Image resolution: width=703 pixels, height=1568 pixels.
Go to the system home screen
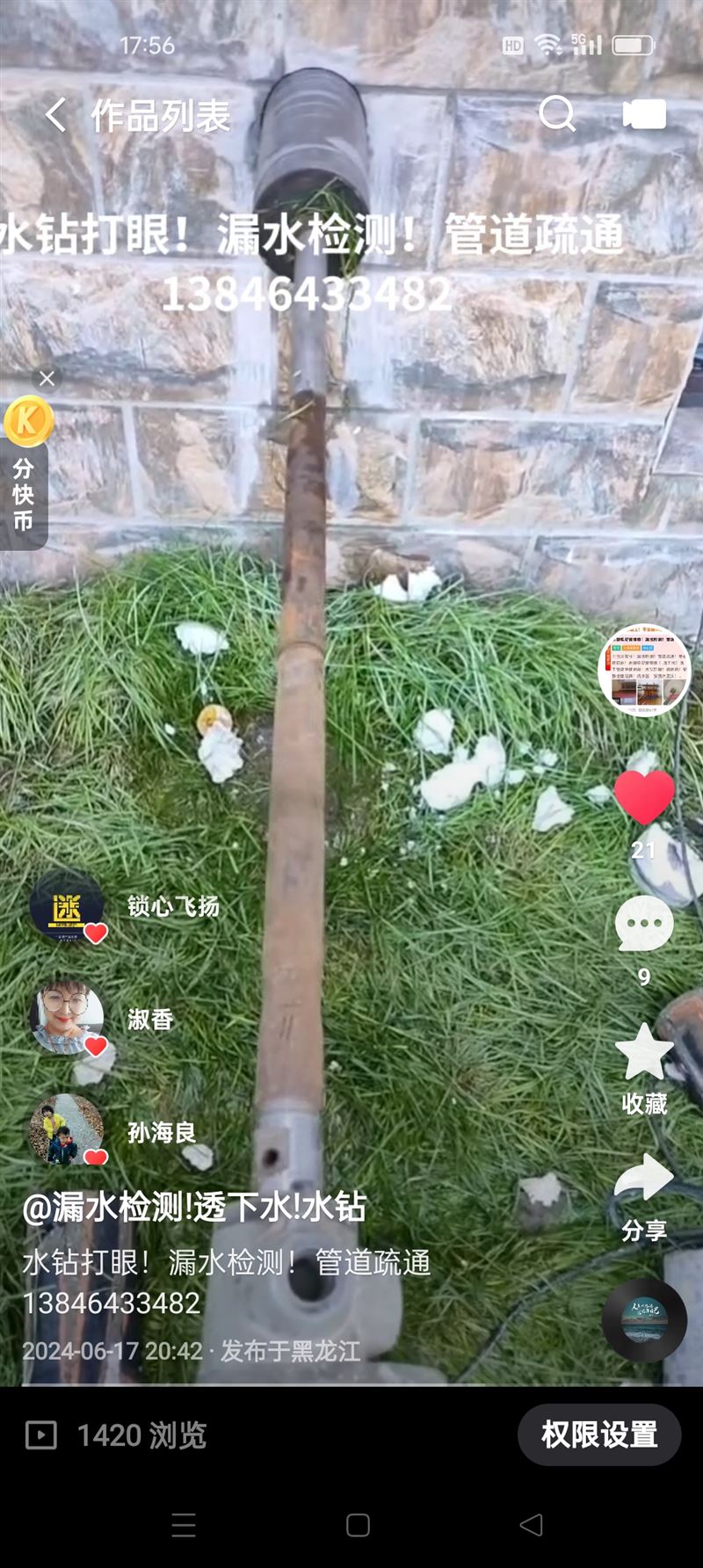[358, 1525]
